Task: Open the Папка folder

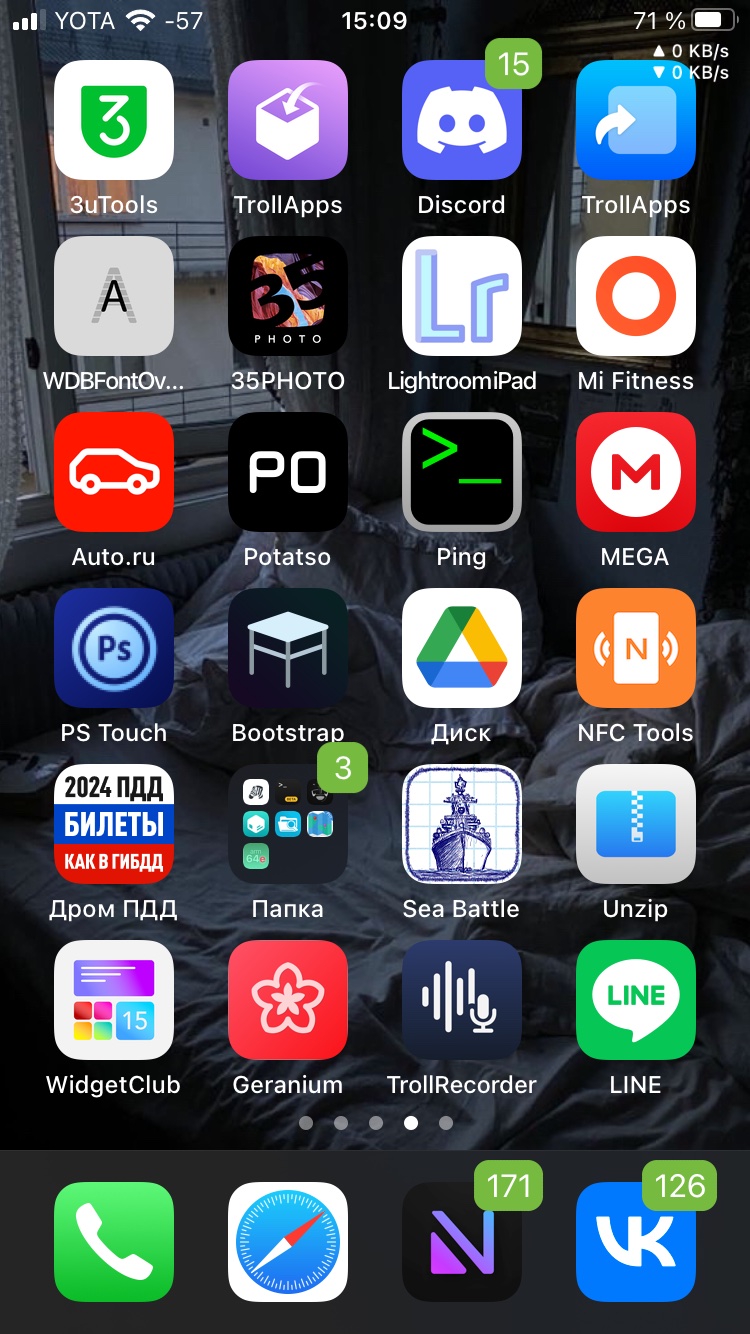Action: click(288, 824)
